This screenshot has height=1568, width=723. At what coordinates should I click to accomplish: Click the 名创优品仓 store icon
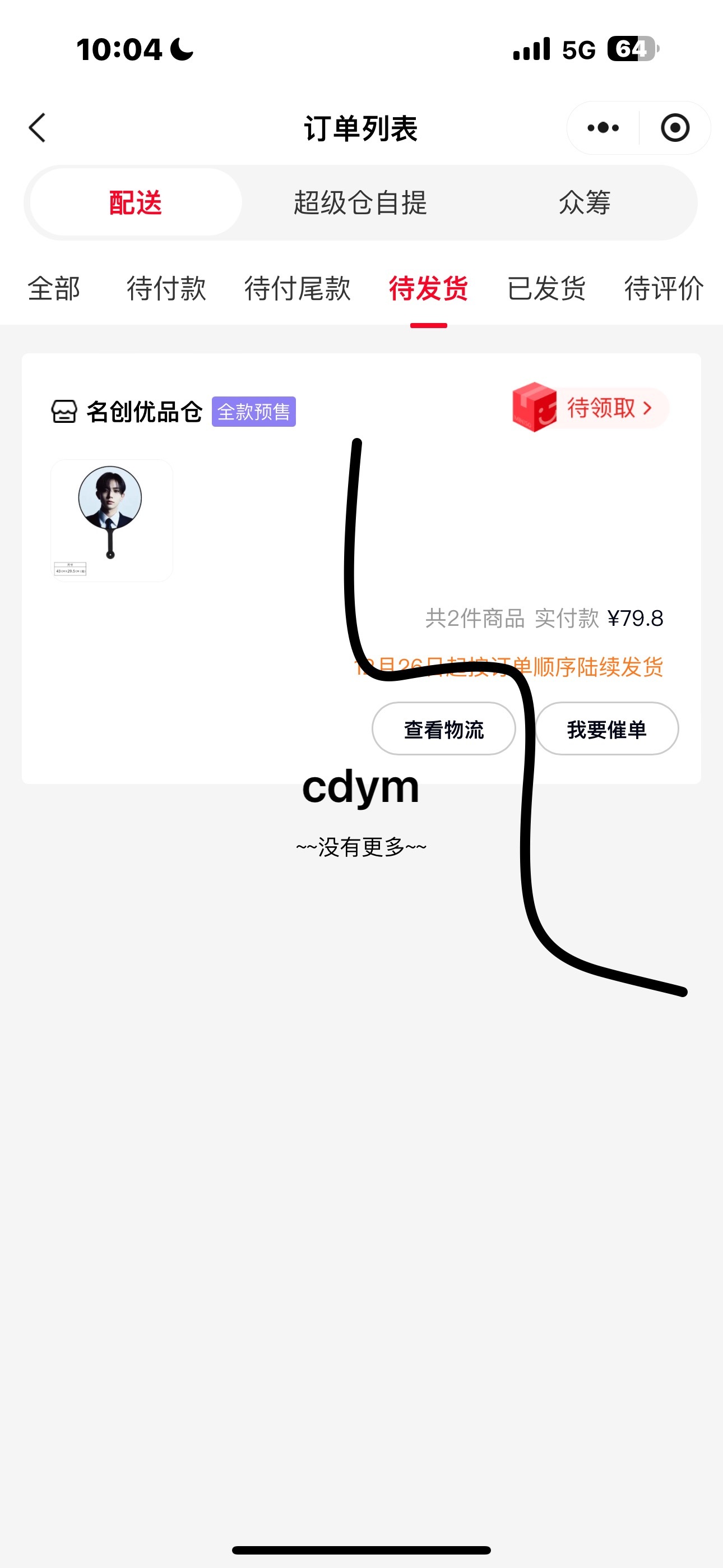[x=65, y=411]
